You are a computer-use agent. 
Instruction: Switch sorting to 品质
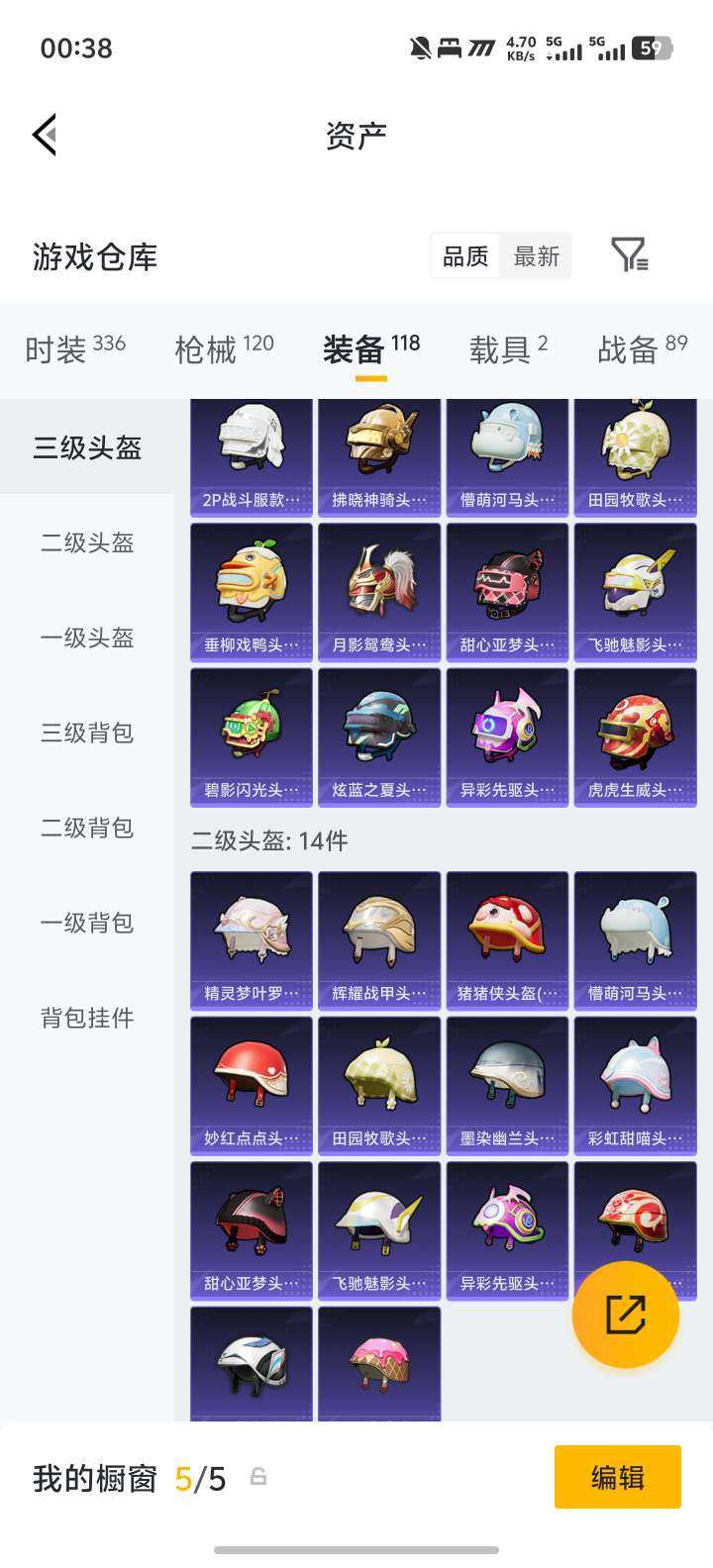(464, 255)
